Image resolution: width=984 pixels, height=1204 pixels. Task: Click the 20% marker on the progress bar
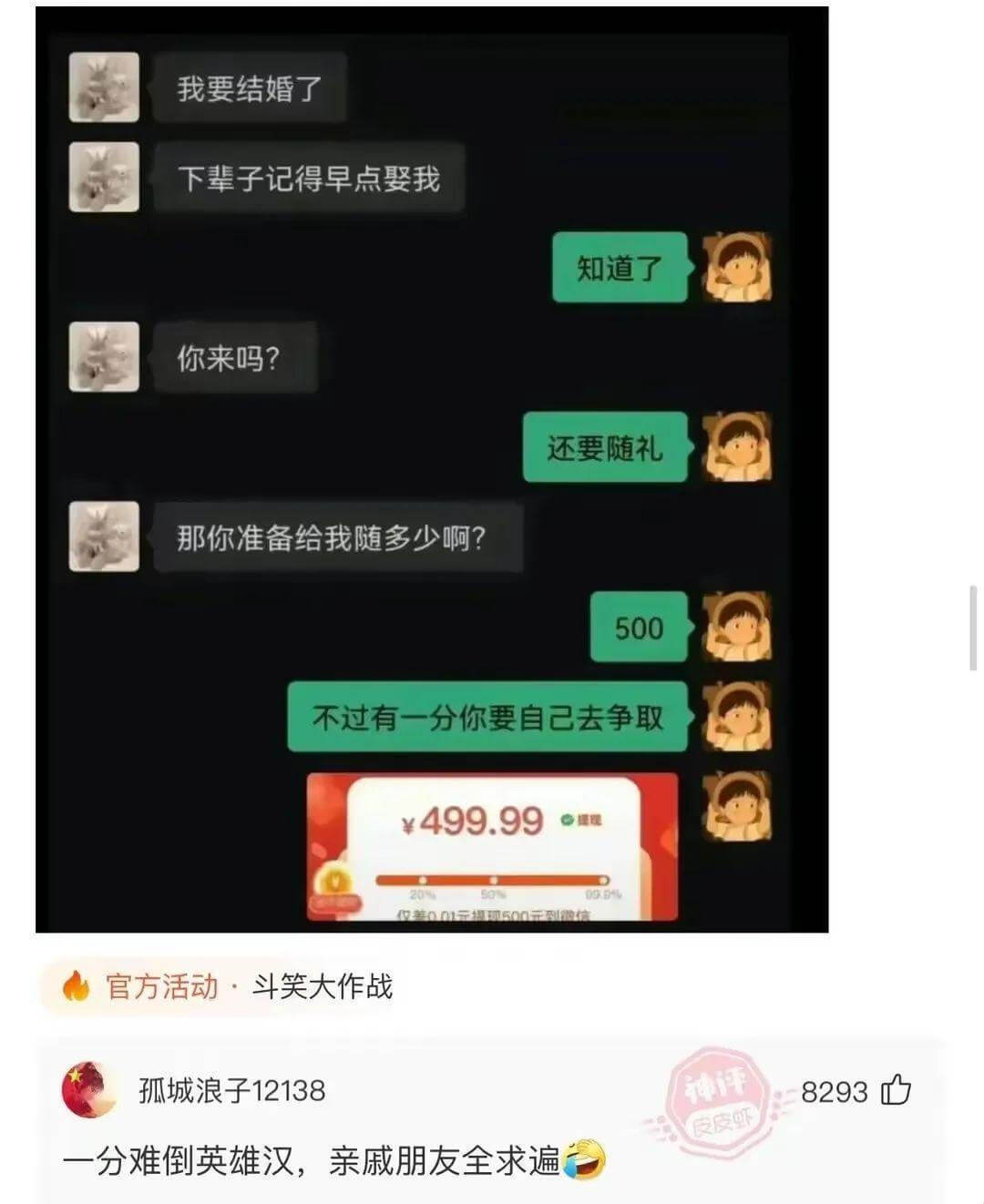click(422, 882)
